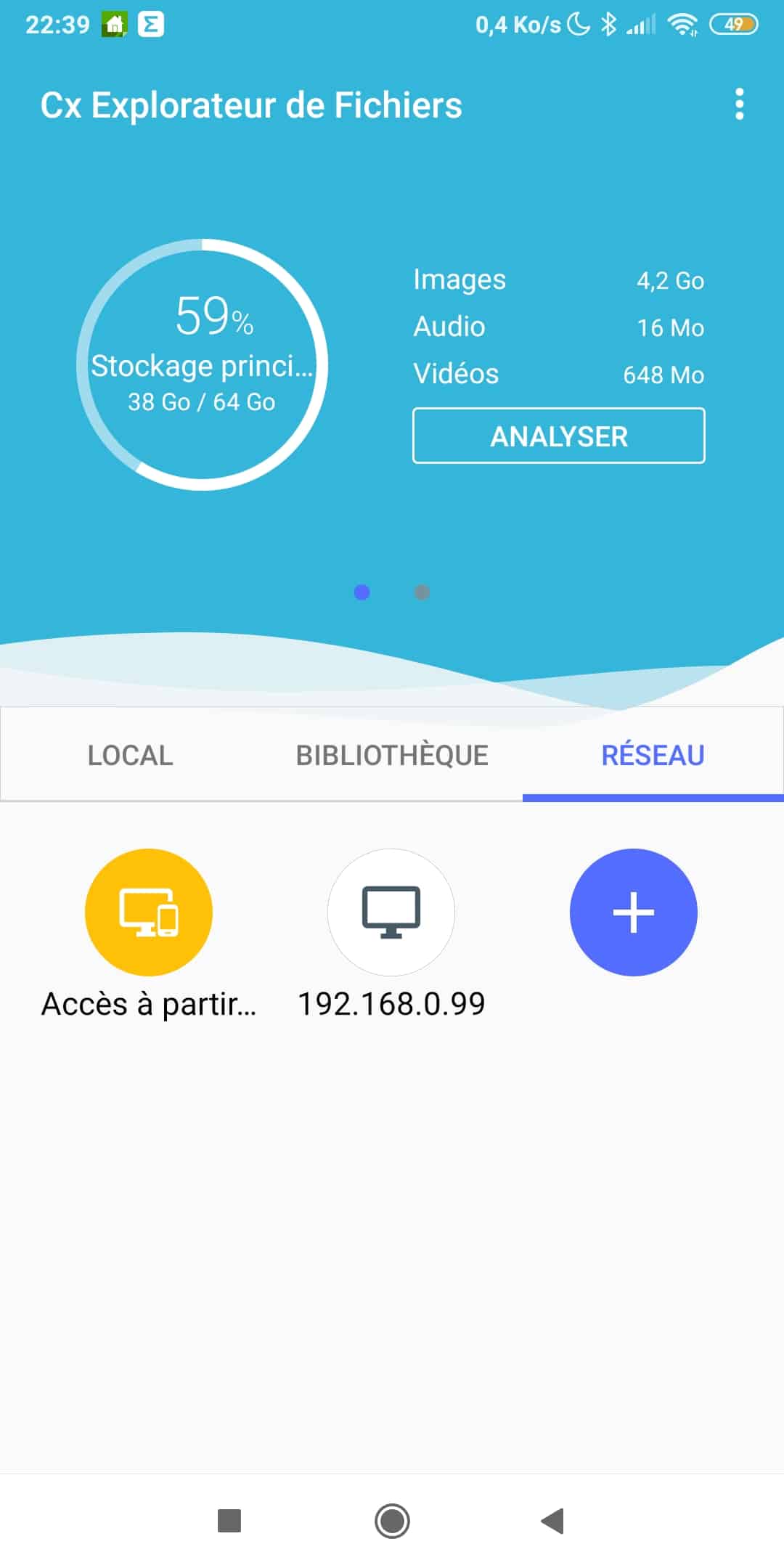The width and height of the screenshot is (784, 1568).
Task: Go back with the system back button
Action: (553, 1520)
